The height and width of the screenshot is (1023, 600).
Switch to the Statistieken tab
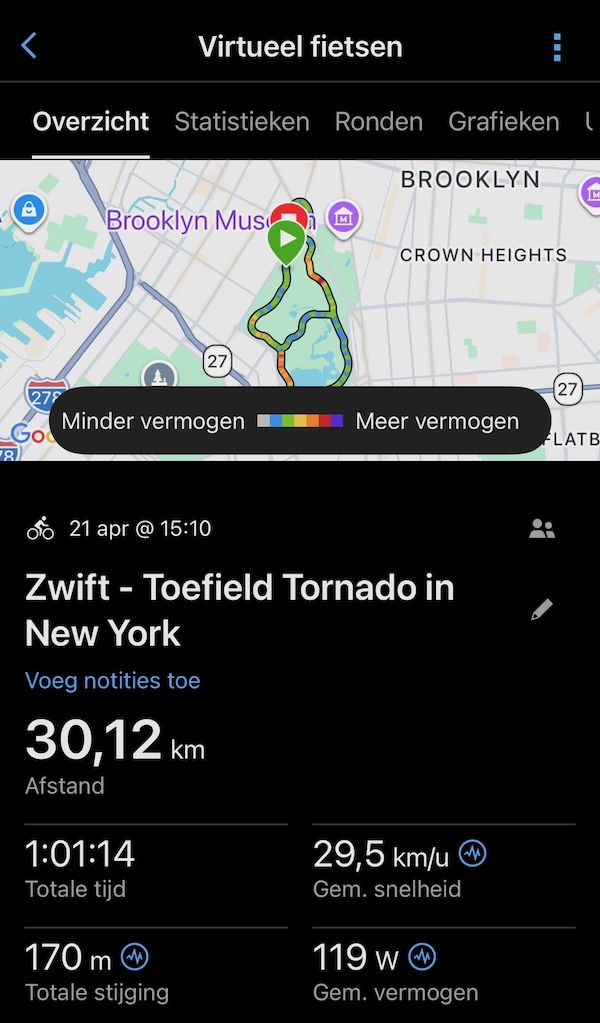242,122
